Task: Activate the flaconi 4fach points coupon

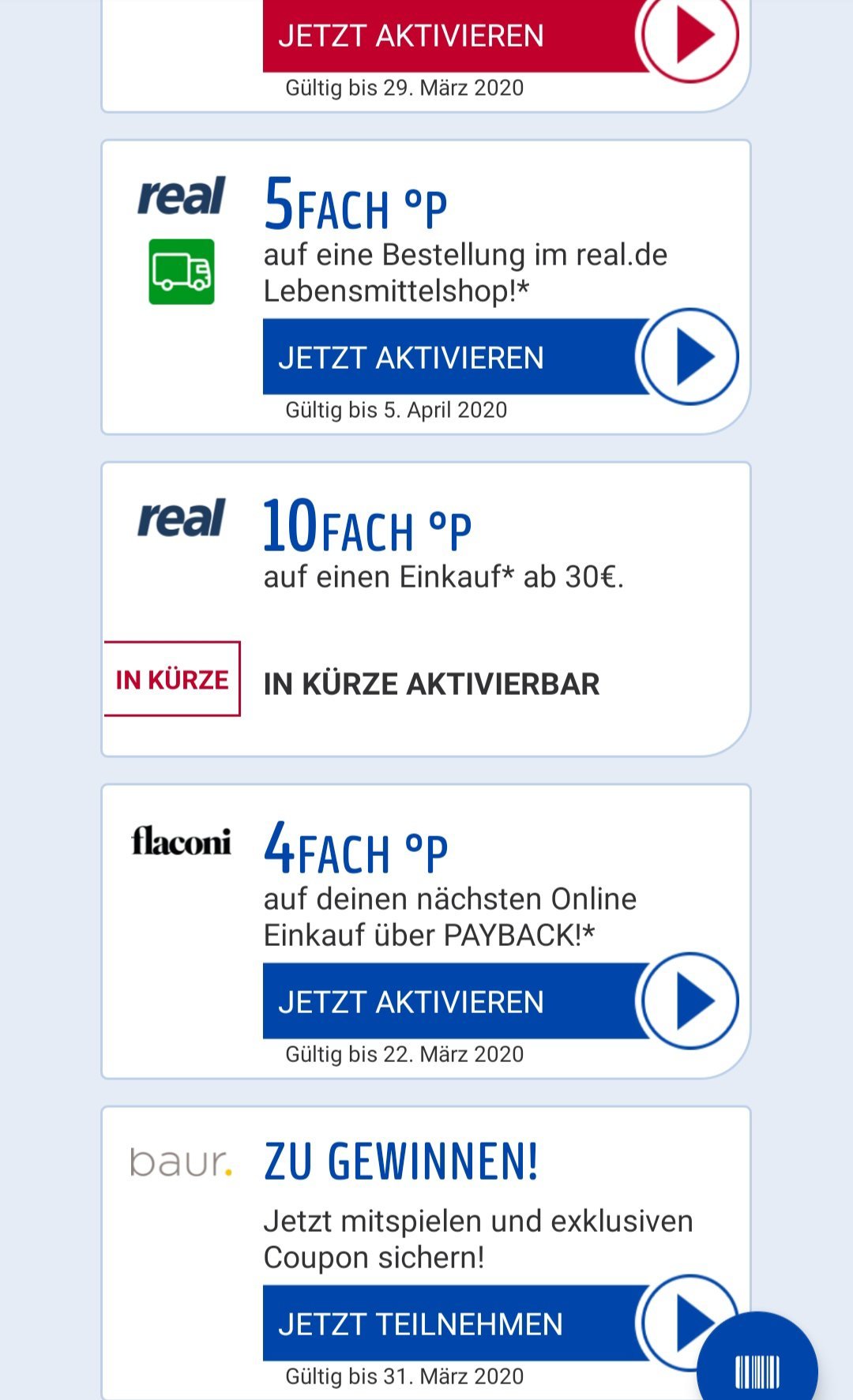Action: coord(500,1001)
